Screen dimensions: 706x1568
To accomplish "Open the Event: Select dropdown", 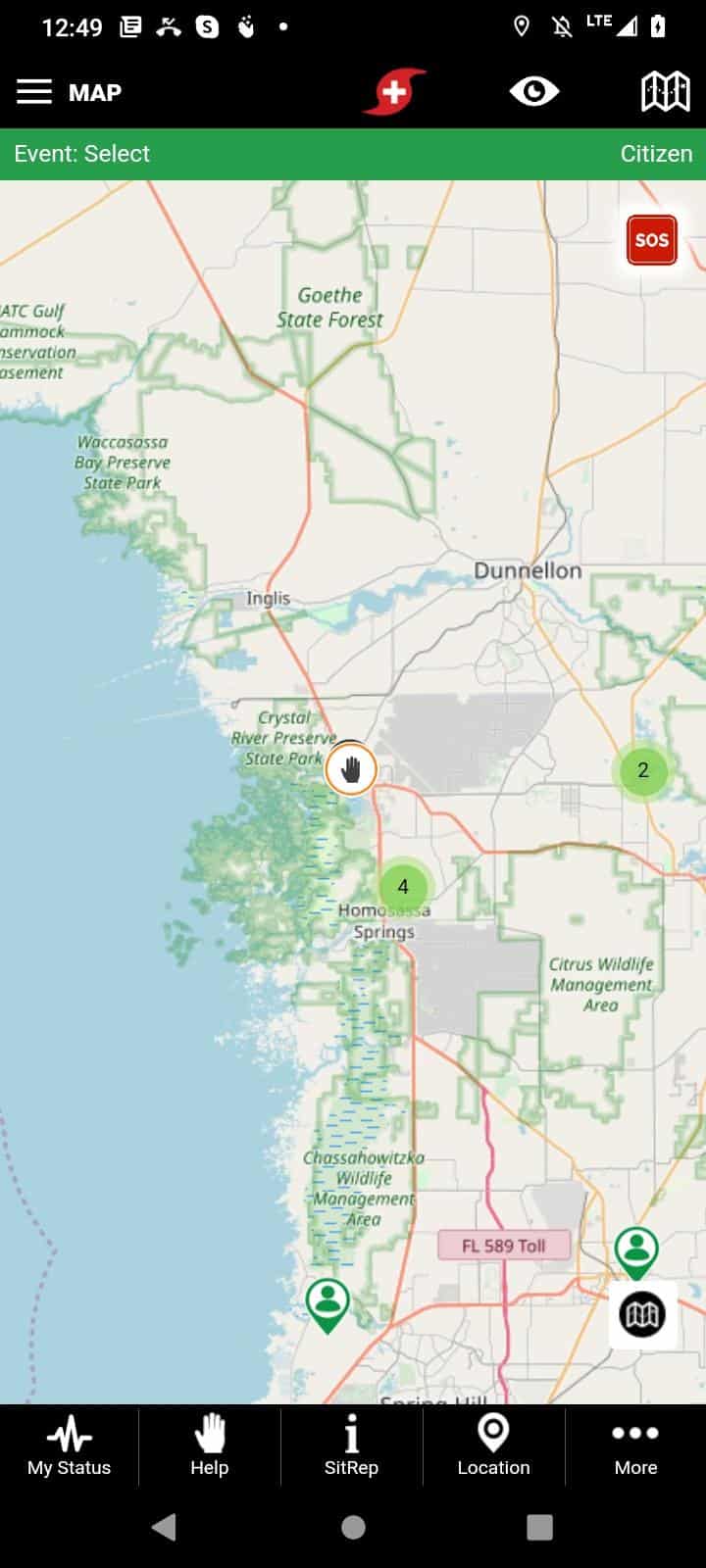I will (x=82, y=154).
